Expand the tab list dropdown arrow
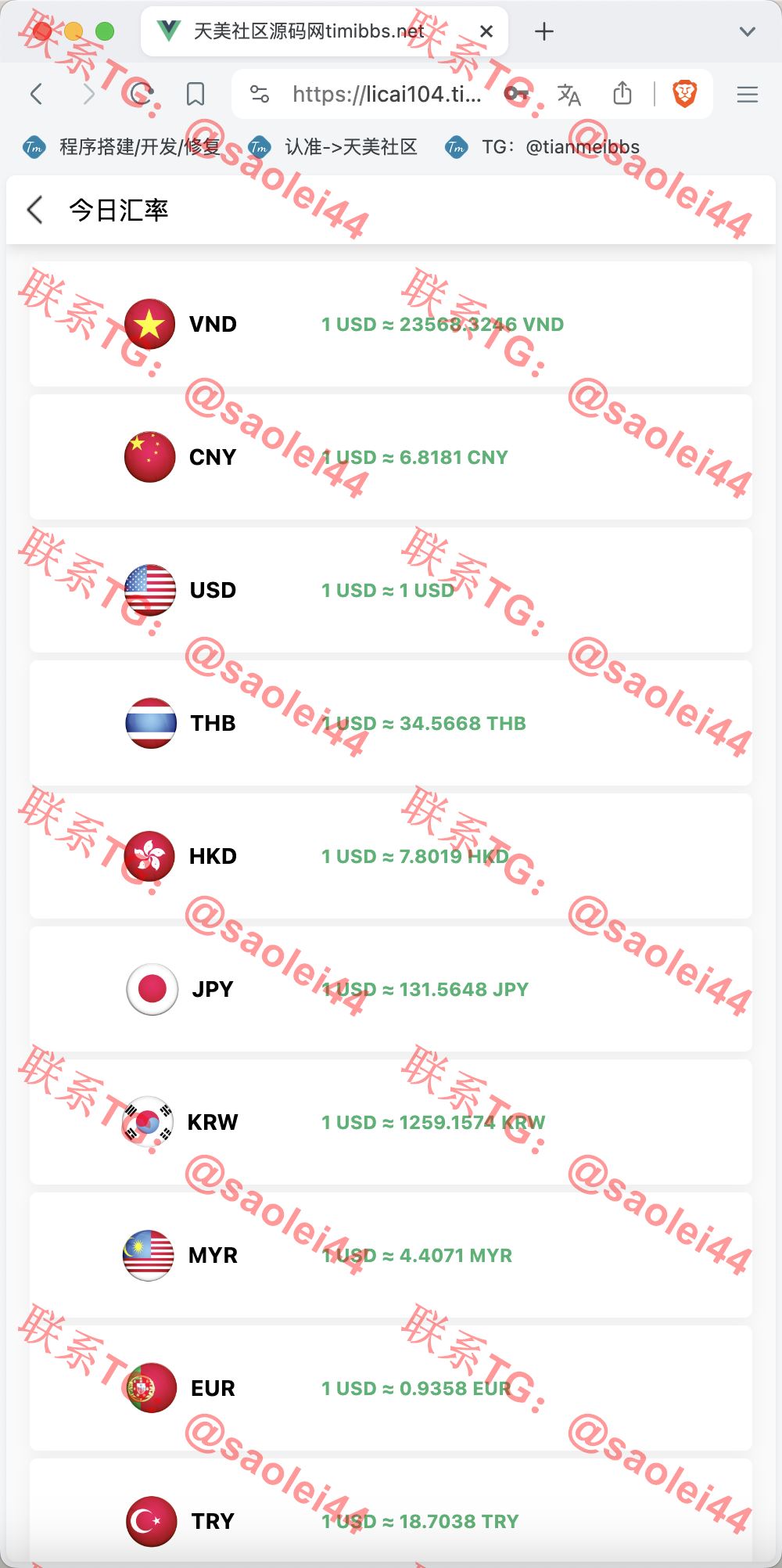The height and width of the screenshot is (1568, 782). [748, 31]
